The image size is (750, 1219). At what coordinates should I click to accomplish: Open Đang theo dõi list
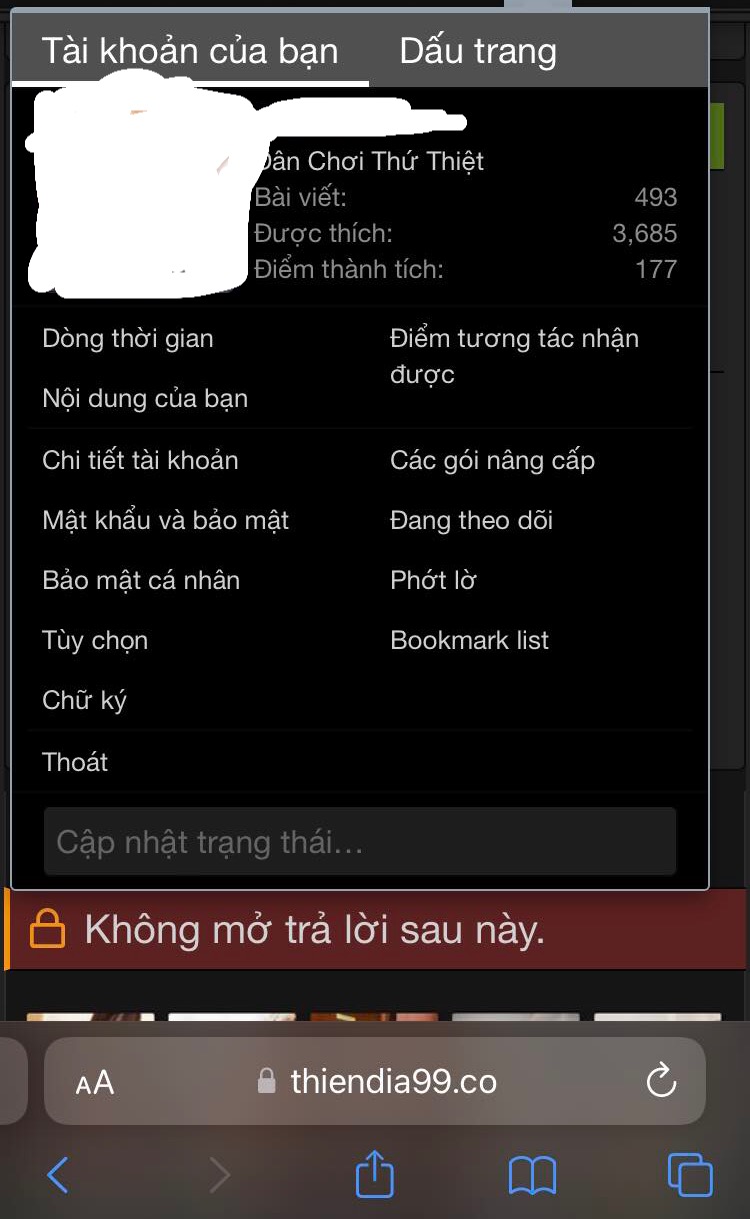471,521
